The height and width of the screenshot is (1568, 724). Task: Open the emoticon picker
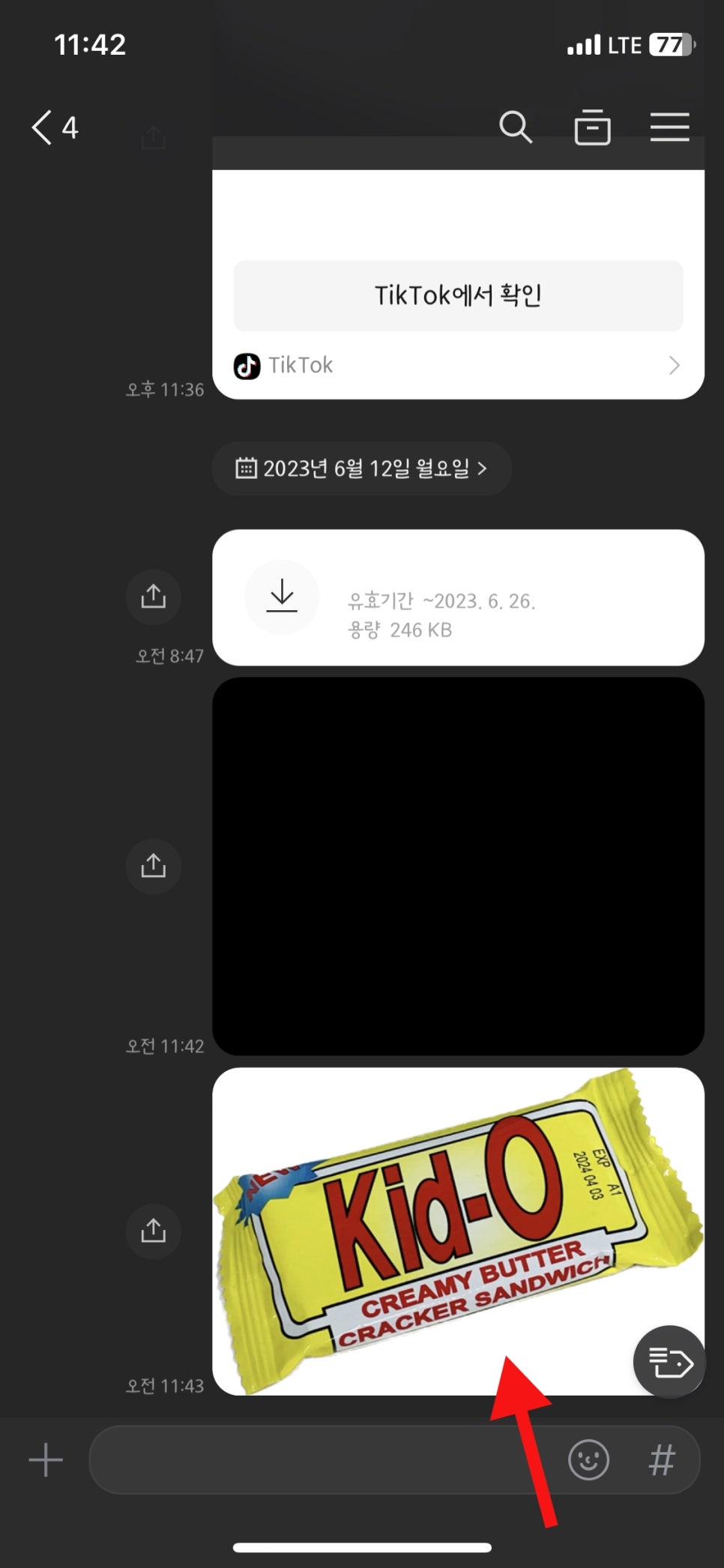point(588,1460)
